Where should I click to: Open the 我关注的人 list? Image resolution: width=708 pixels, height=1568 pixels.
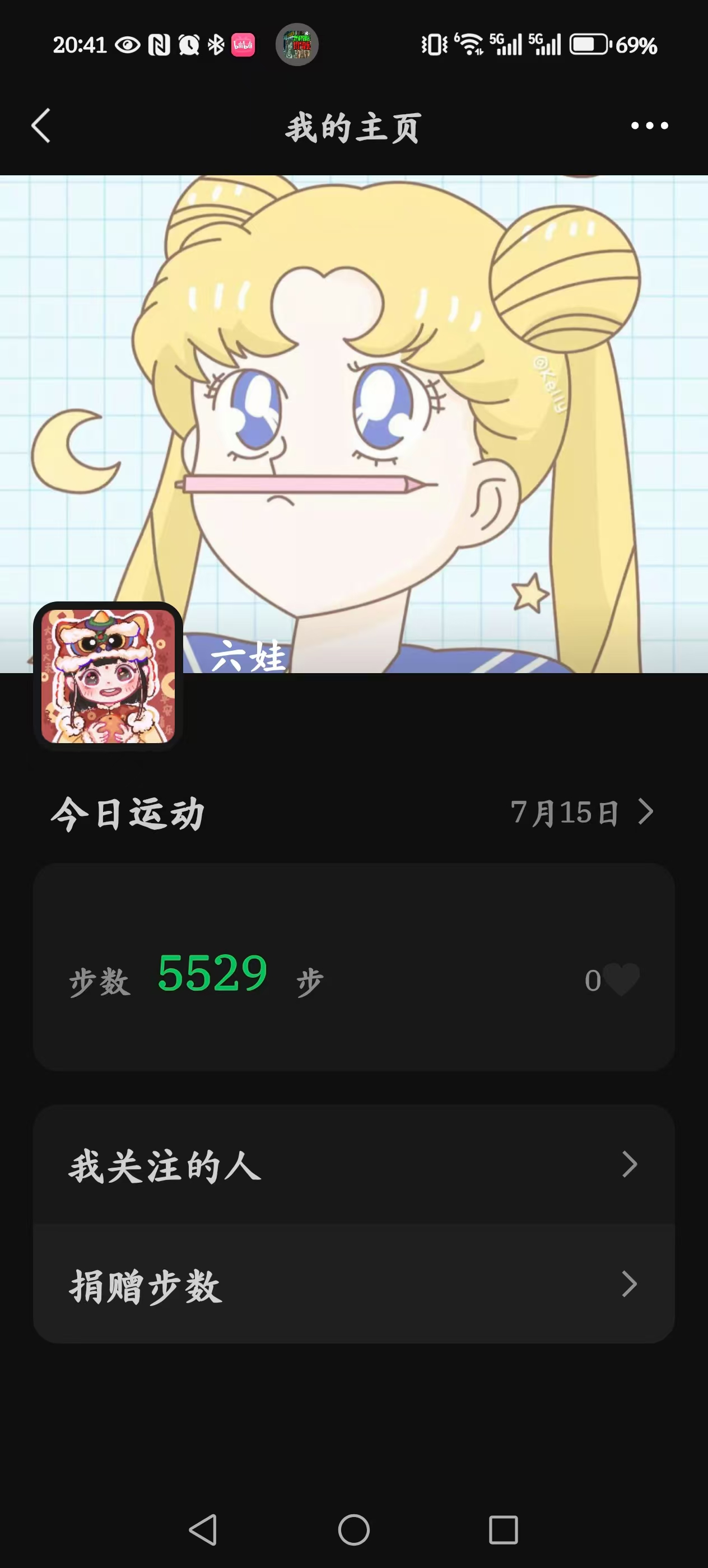pos(353,1165)
